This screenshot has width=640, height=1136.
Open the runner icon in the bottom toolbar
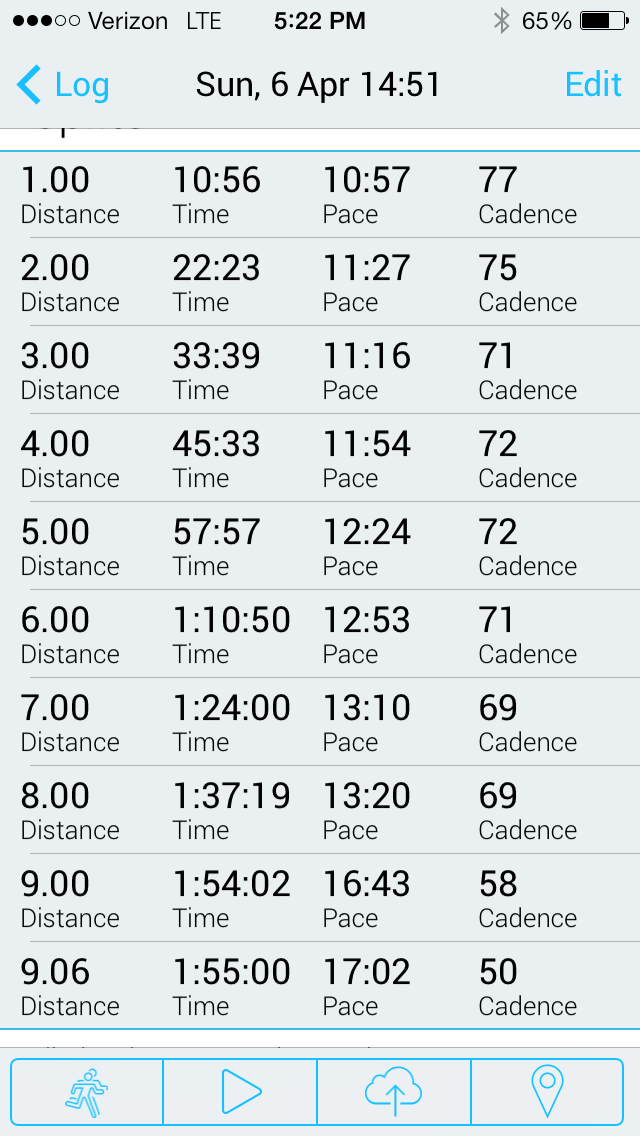(x=87, y=1092)
